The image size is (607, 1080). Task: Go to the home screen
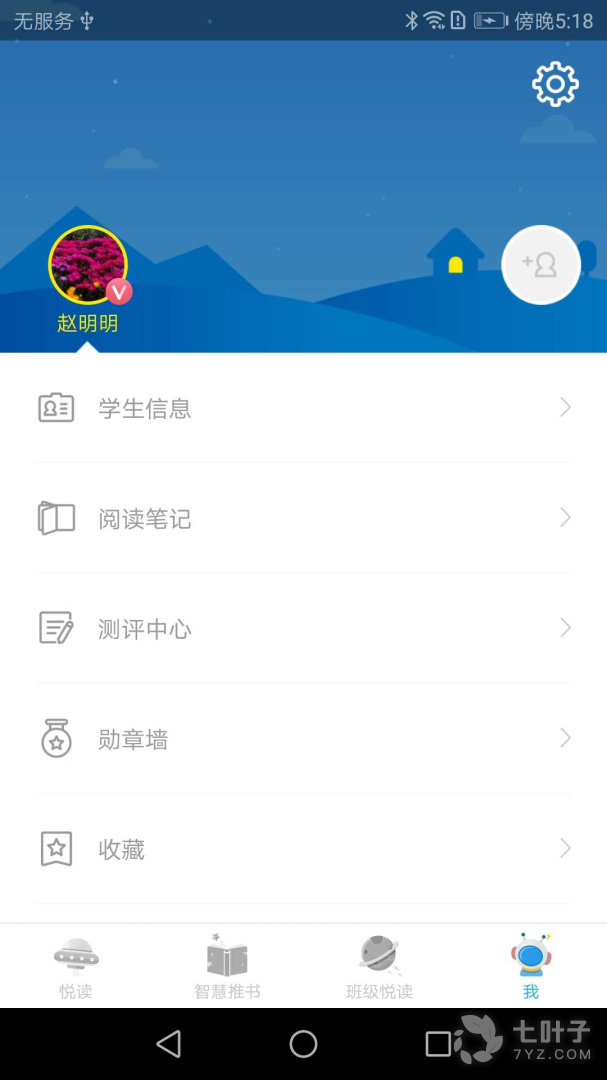303,1043
